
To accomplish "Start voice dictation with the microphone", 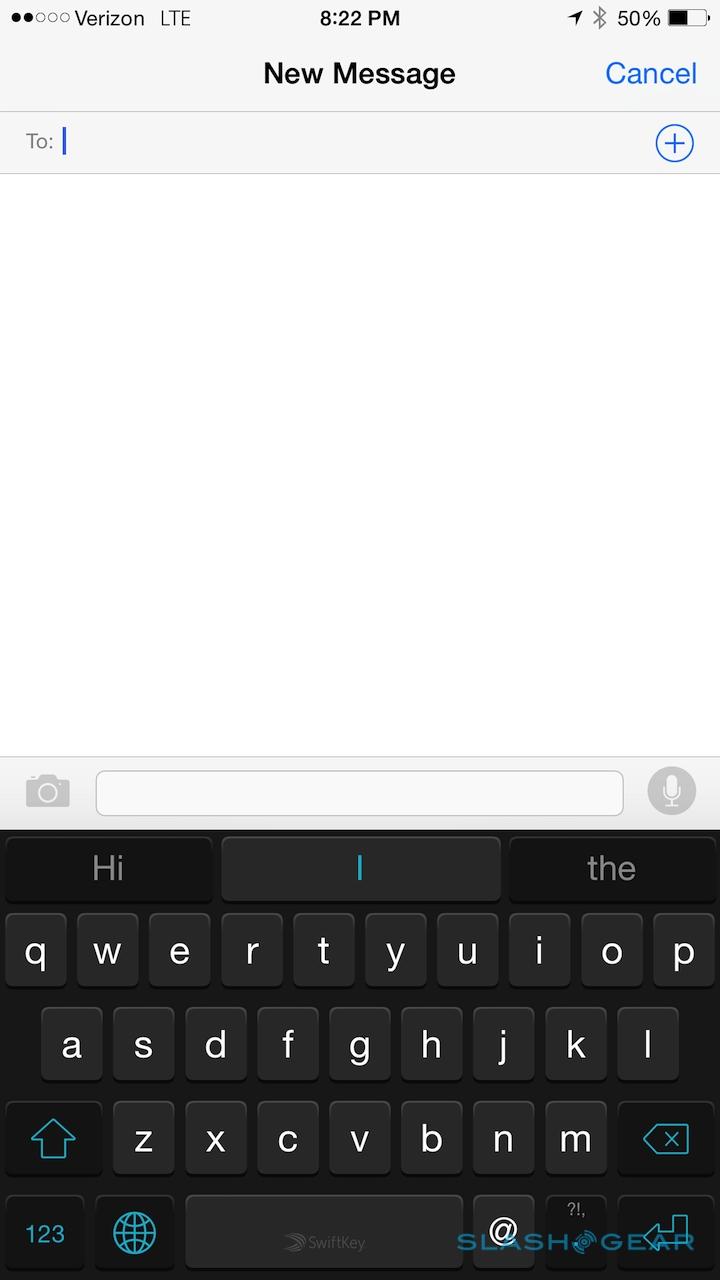I will (671, 792).
